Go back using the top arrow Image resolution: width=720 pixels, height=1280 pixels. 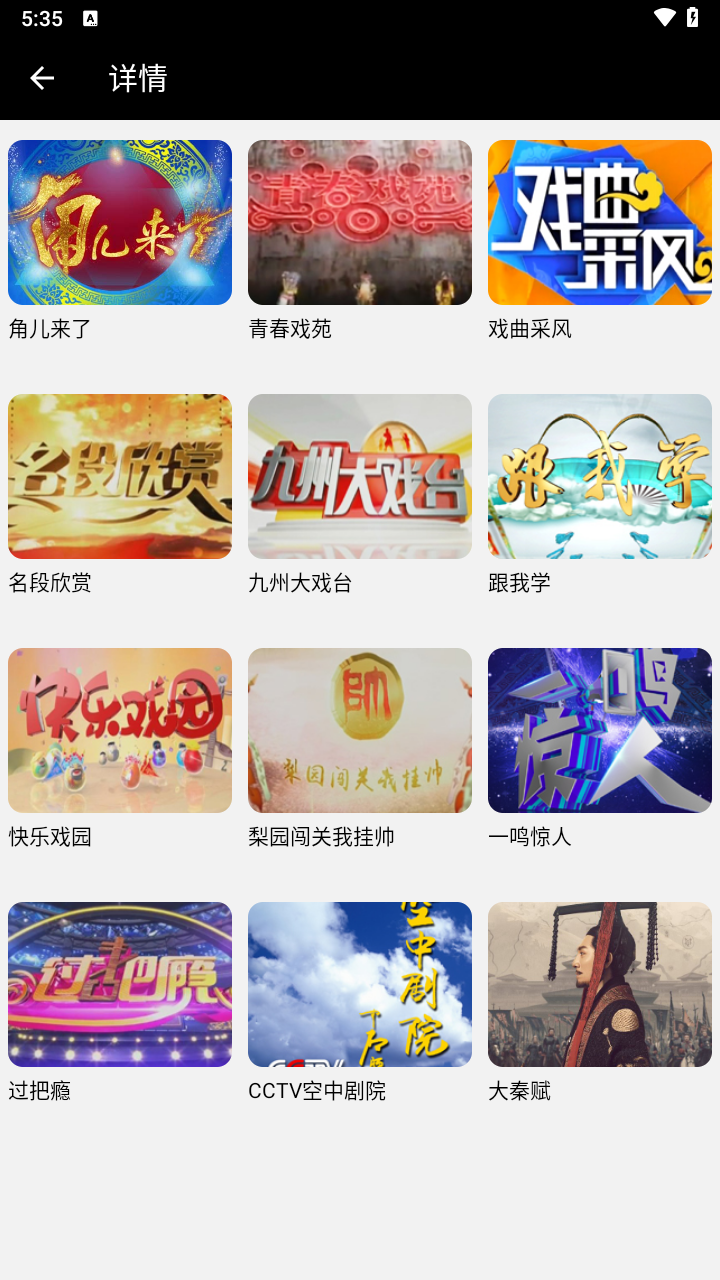click(42, 78)
